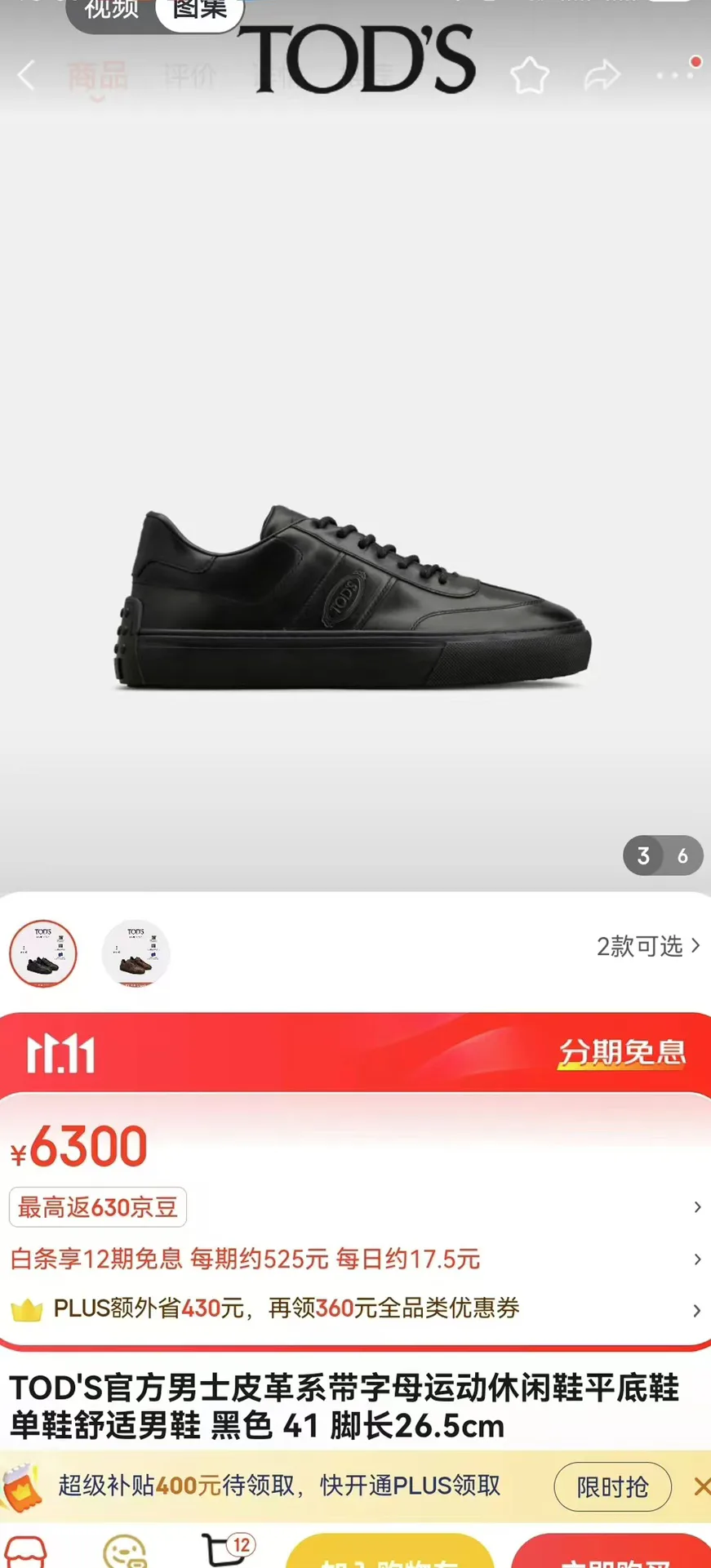Open the store icon in bottom bar

tap(26, 1551)
